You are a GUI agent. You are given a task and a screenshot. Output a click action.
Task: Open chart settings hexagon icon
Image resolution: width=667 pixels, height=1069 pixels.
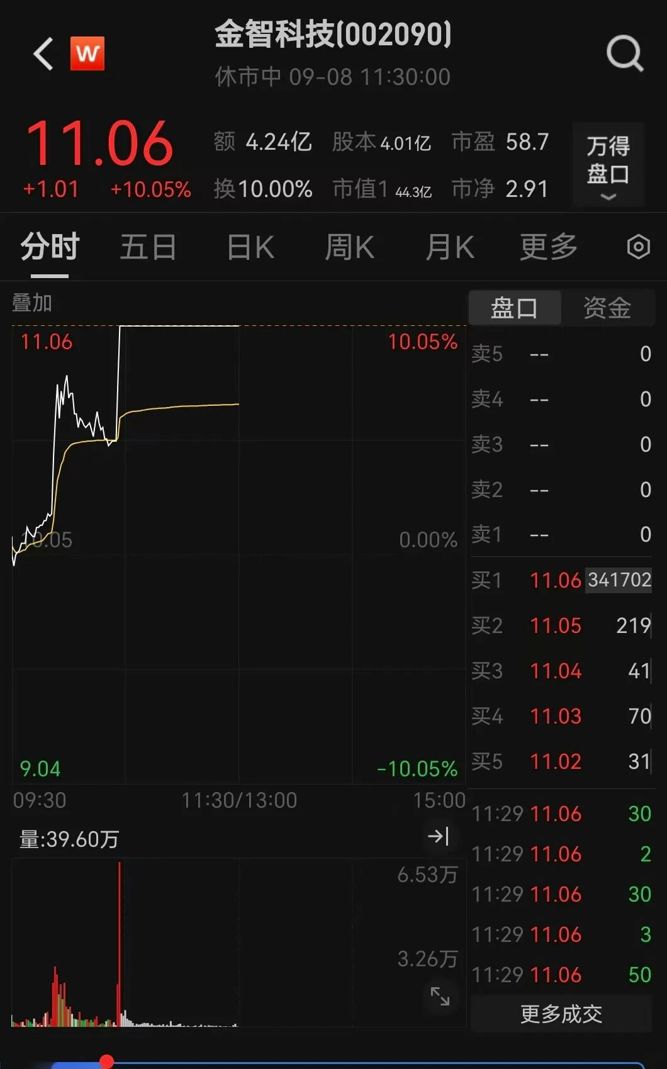click(638, 247)
